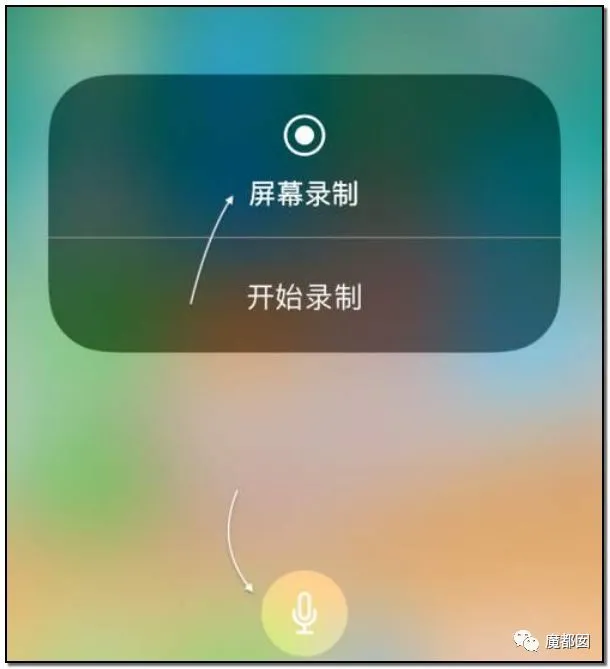Toggle the microphone audio button
The width and height of the screenshot is (610, 669).
tap(304, 612)
